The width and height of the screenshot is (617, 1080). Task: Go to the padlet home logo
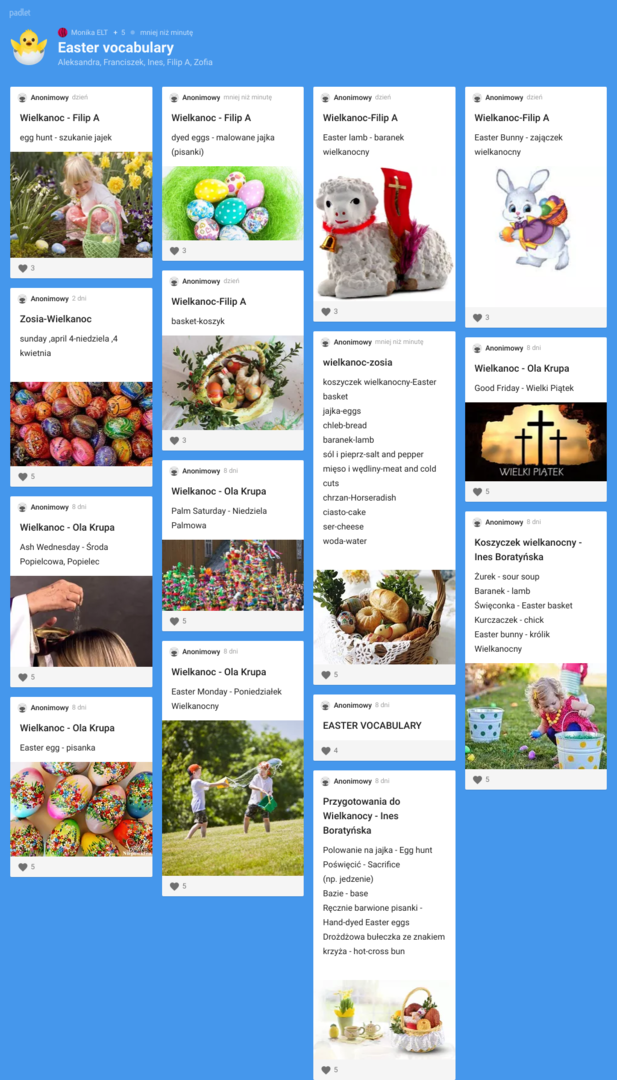[19, 12]
